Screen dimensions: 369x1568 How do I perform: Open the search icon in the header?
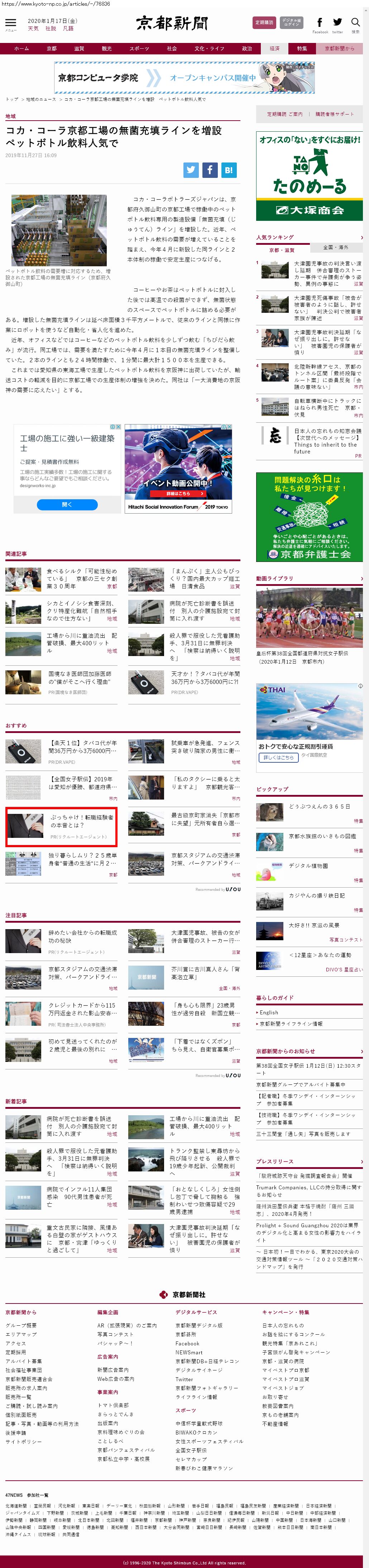pos(355,24)
